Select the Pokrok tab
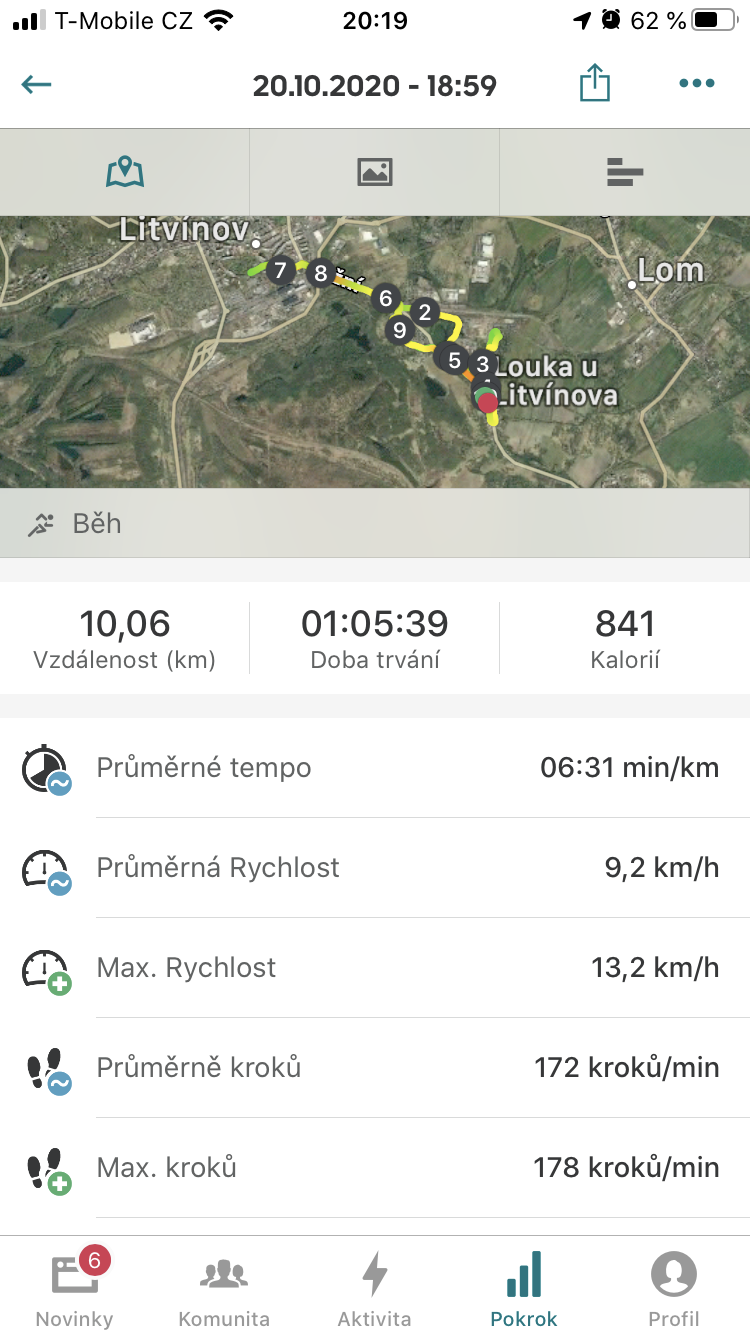 524,1286
